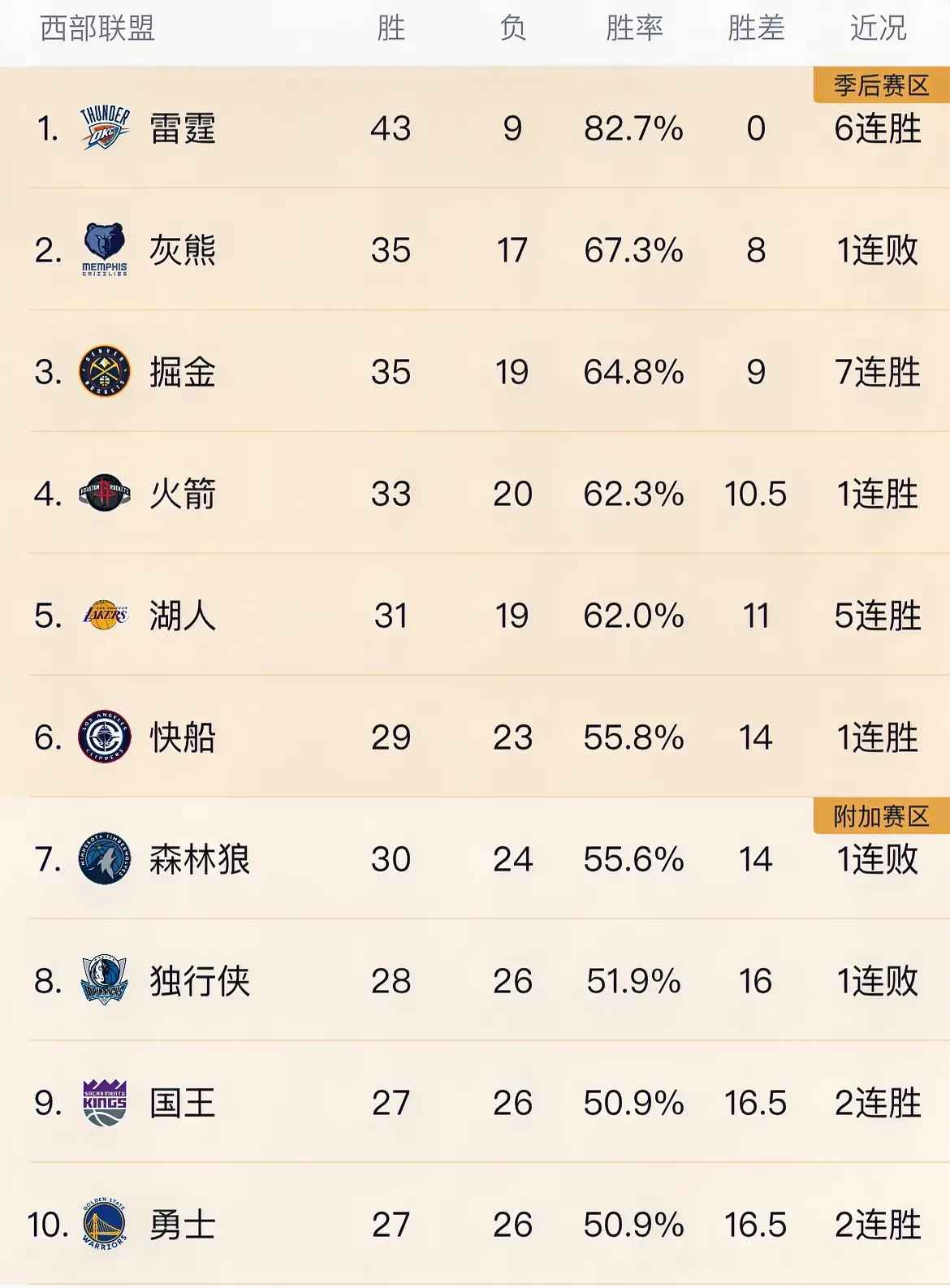Image resolution: width=950 pixels, height=1288 pixels.
Task: Click the Timberwolves team logo
Action: 102,859
